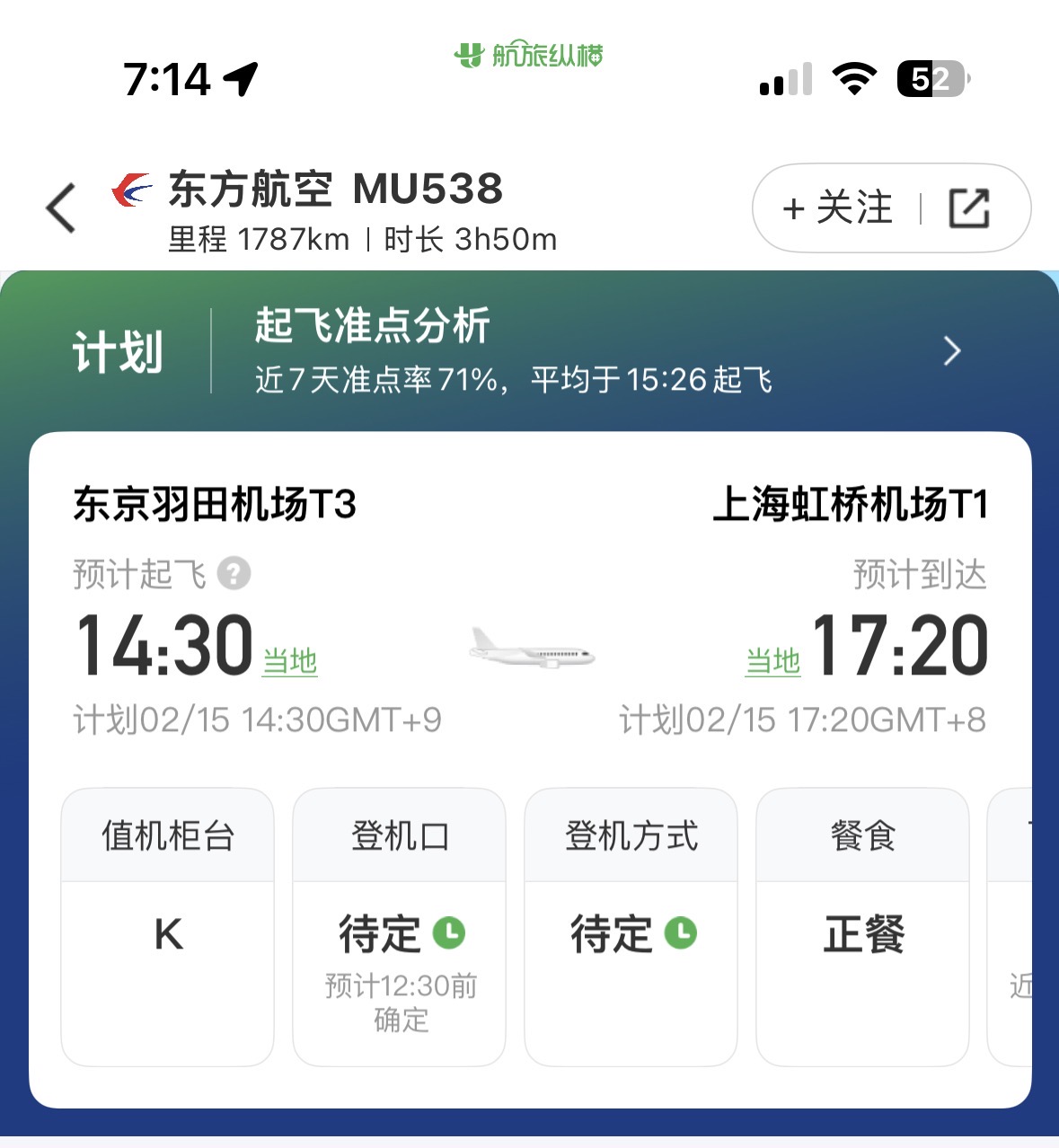Screen dimensions: 1059x1148
Task: Open the 值机柜台 check-in counter card
Action: [168, 927]
